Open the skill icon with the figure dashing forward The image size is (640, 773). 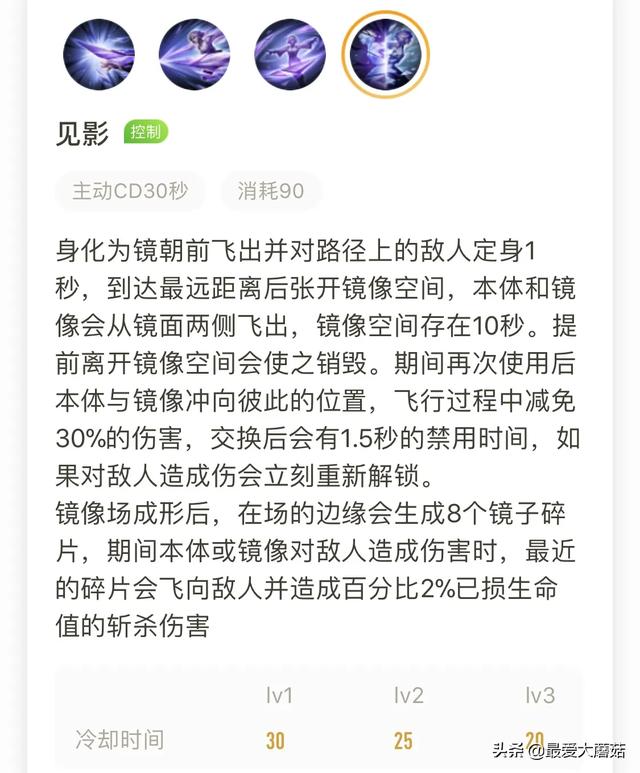click(194, 54)
